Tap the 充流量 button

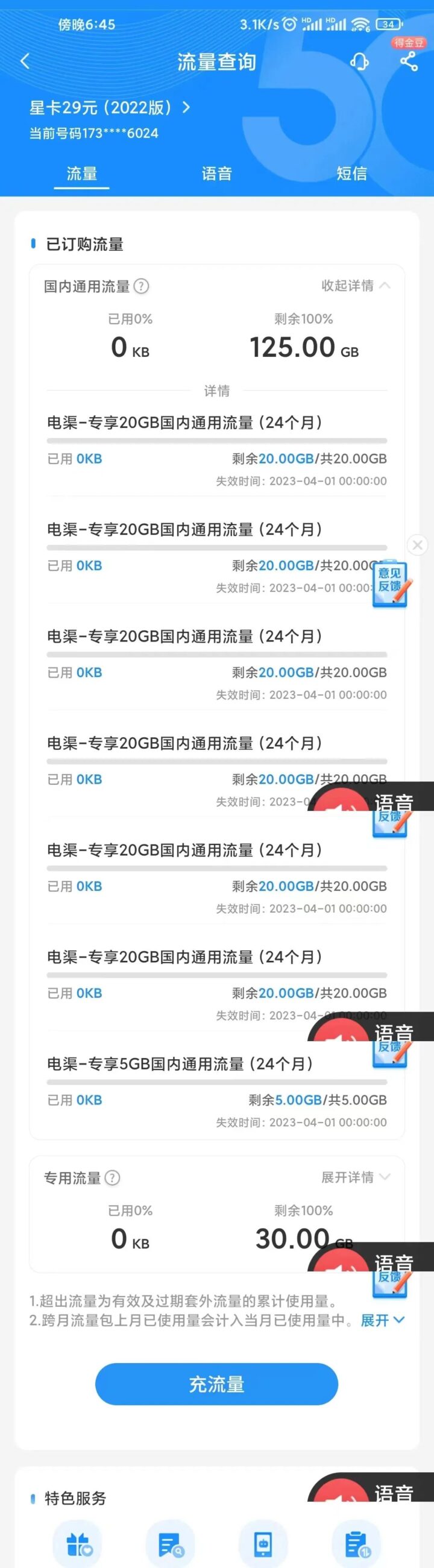(216, 1384)
